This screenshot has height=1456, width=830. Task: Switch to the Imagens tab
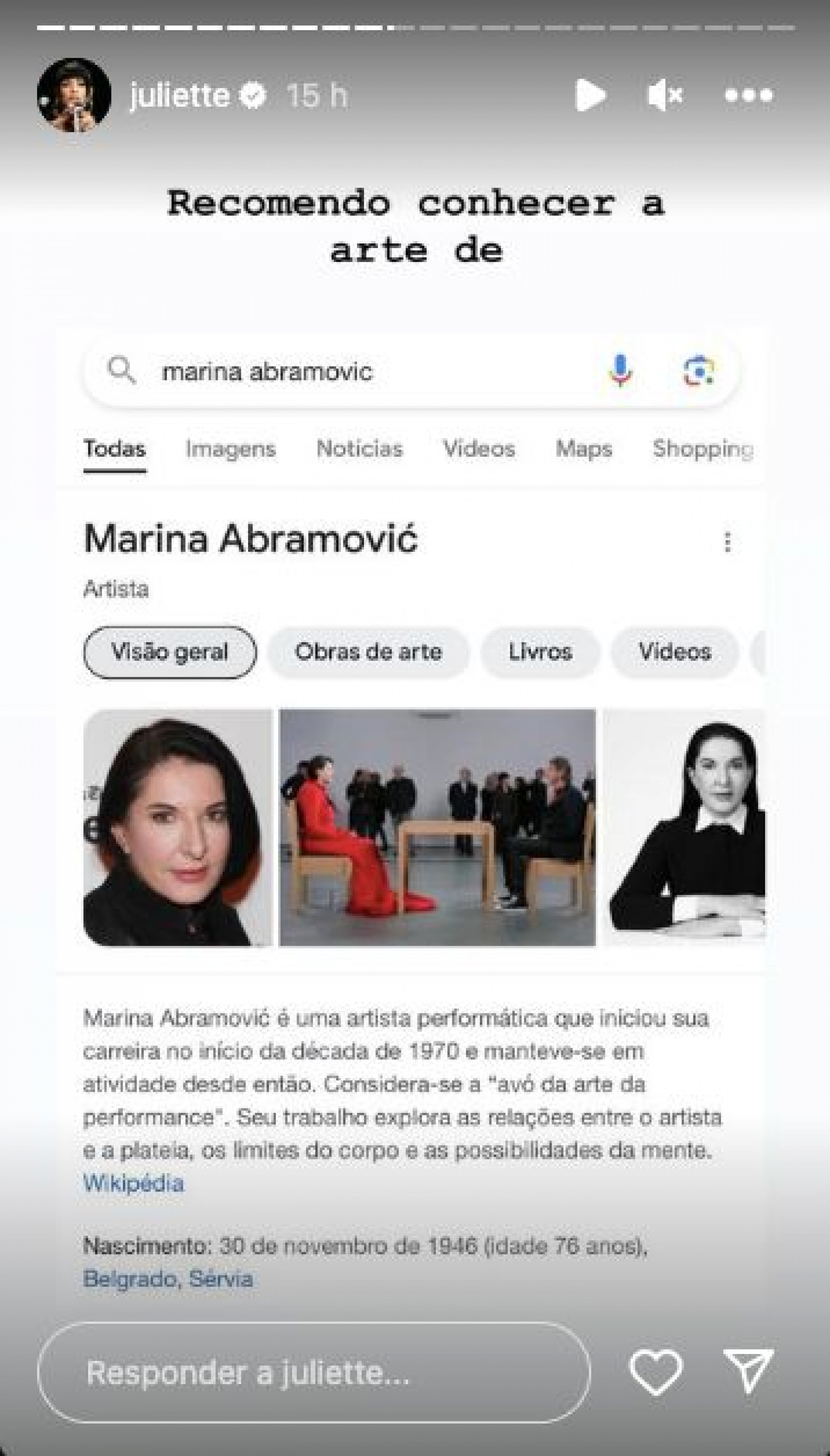click(x=230, y=449)
